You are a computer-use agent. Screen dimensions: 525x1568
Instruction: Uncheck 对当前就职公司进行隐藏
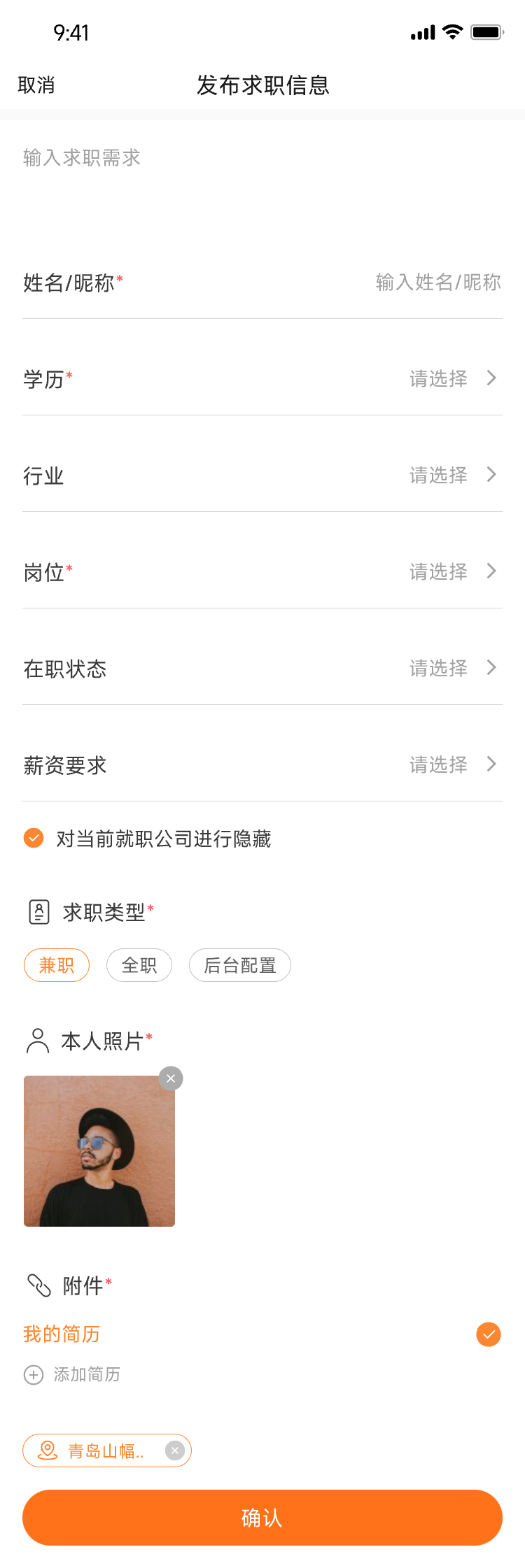(x=34, y=838)
